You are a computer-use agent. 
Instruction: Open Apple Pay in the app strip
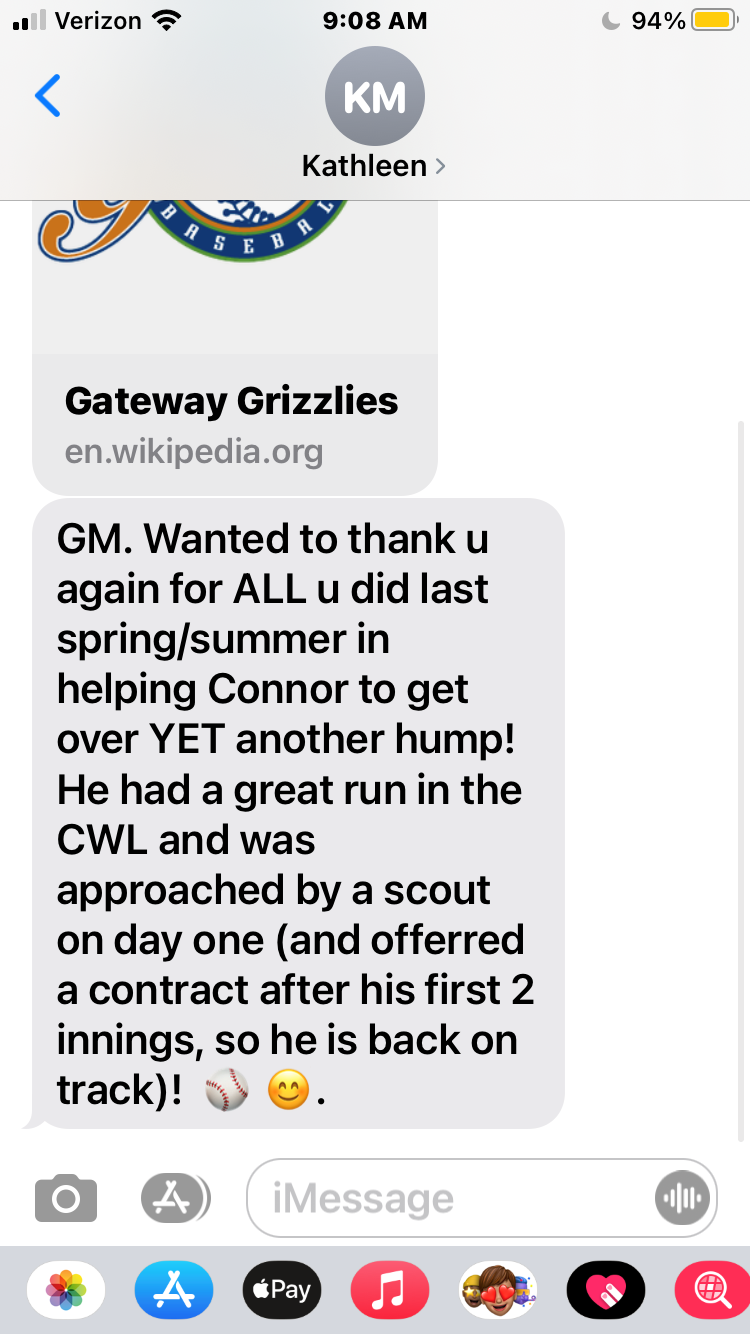(282, 1290)
